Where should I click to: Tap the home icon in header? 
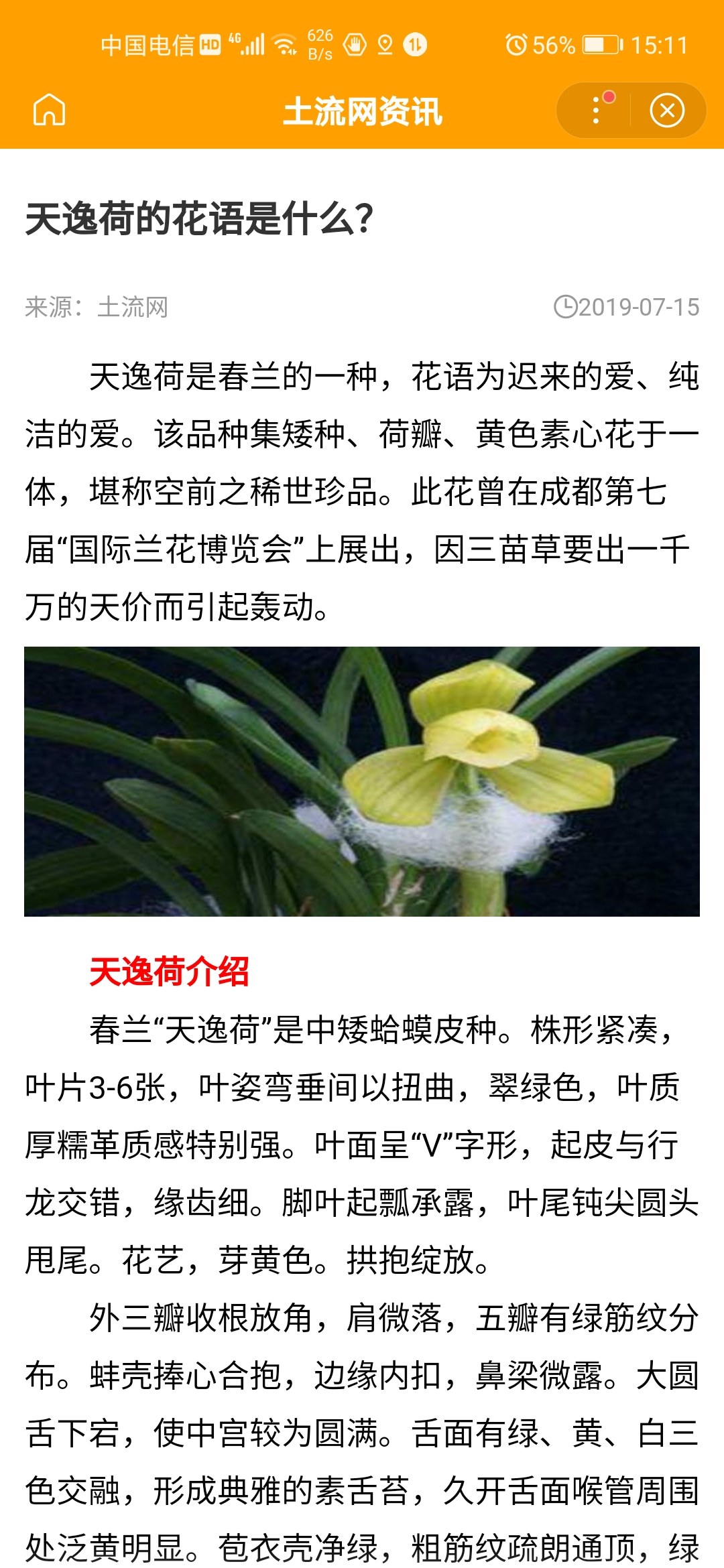pos(50,110)
